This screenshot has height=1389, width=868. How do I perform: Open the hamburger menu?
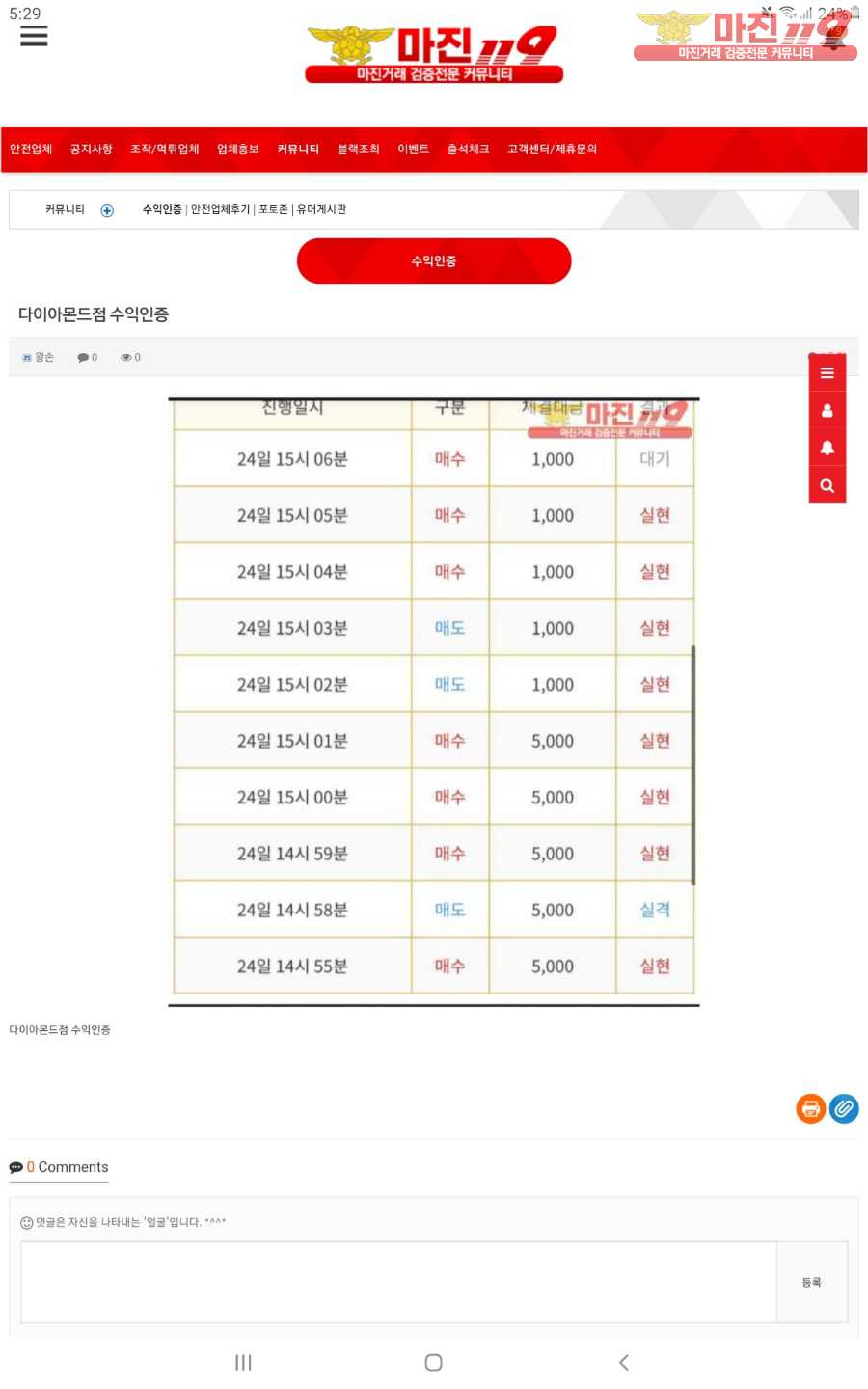tap(34, 36)
